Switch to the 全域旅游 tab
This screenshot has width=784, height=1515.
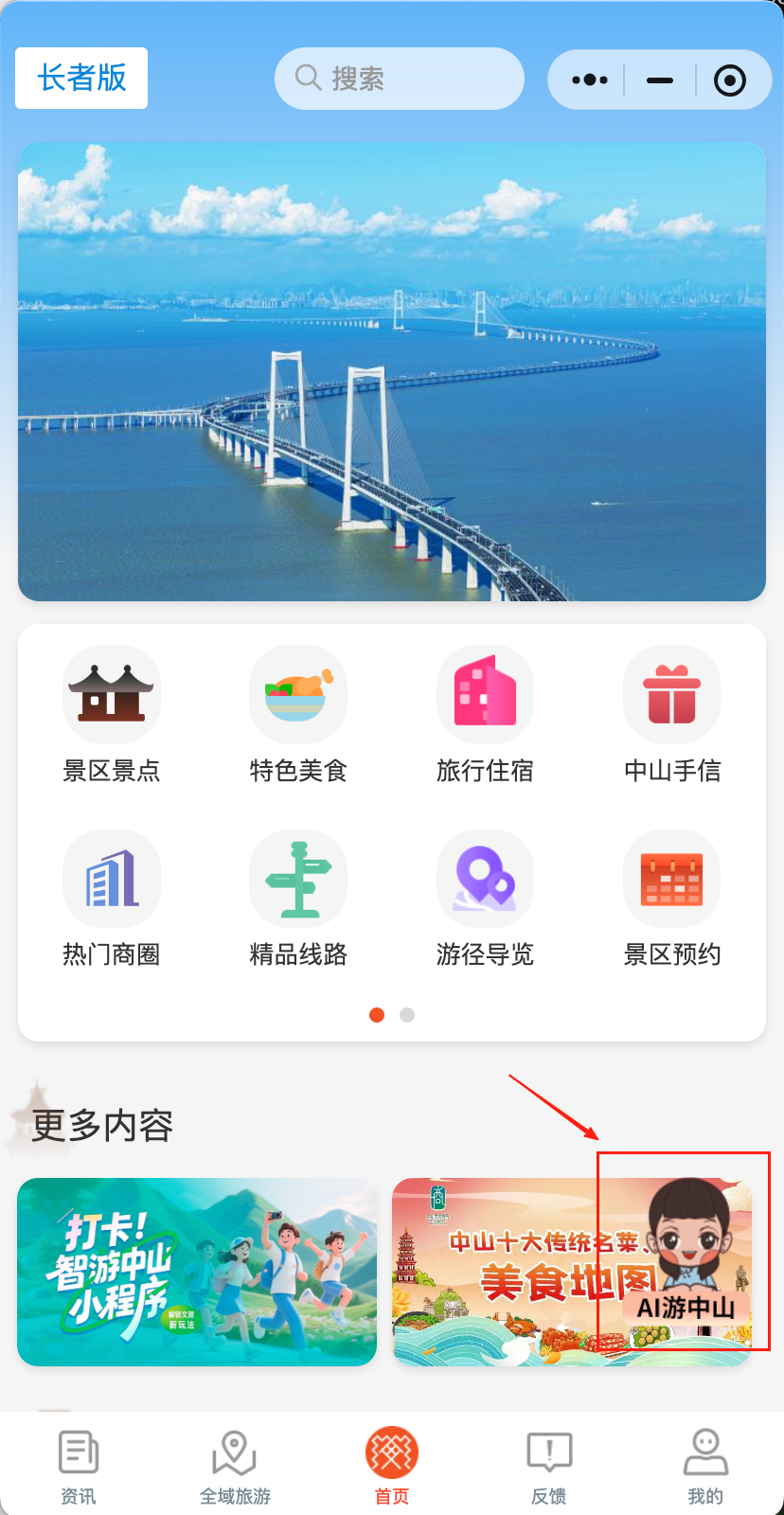(x=235, y=1467)
